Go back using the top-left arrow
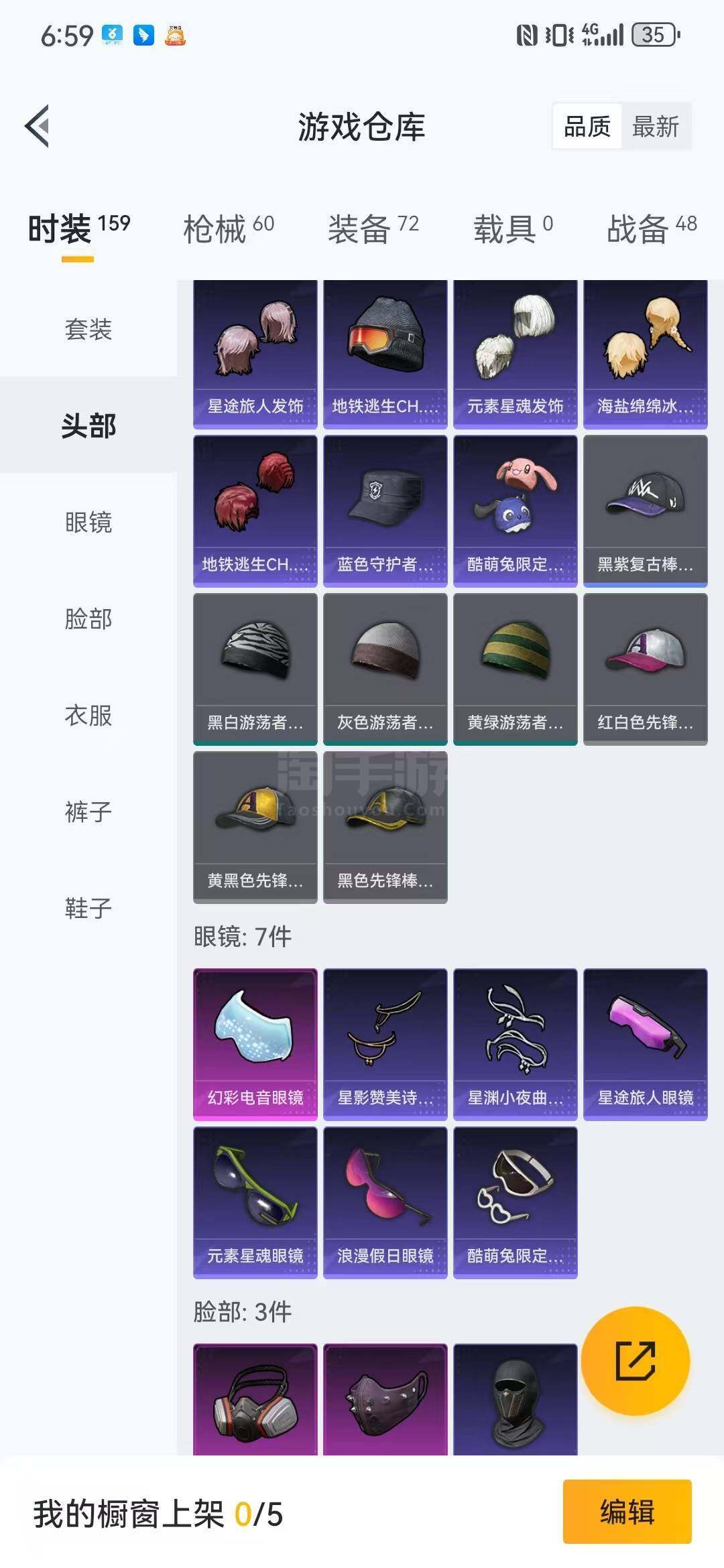 (x=38, y=126)
